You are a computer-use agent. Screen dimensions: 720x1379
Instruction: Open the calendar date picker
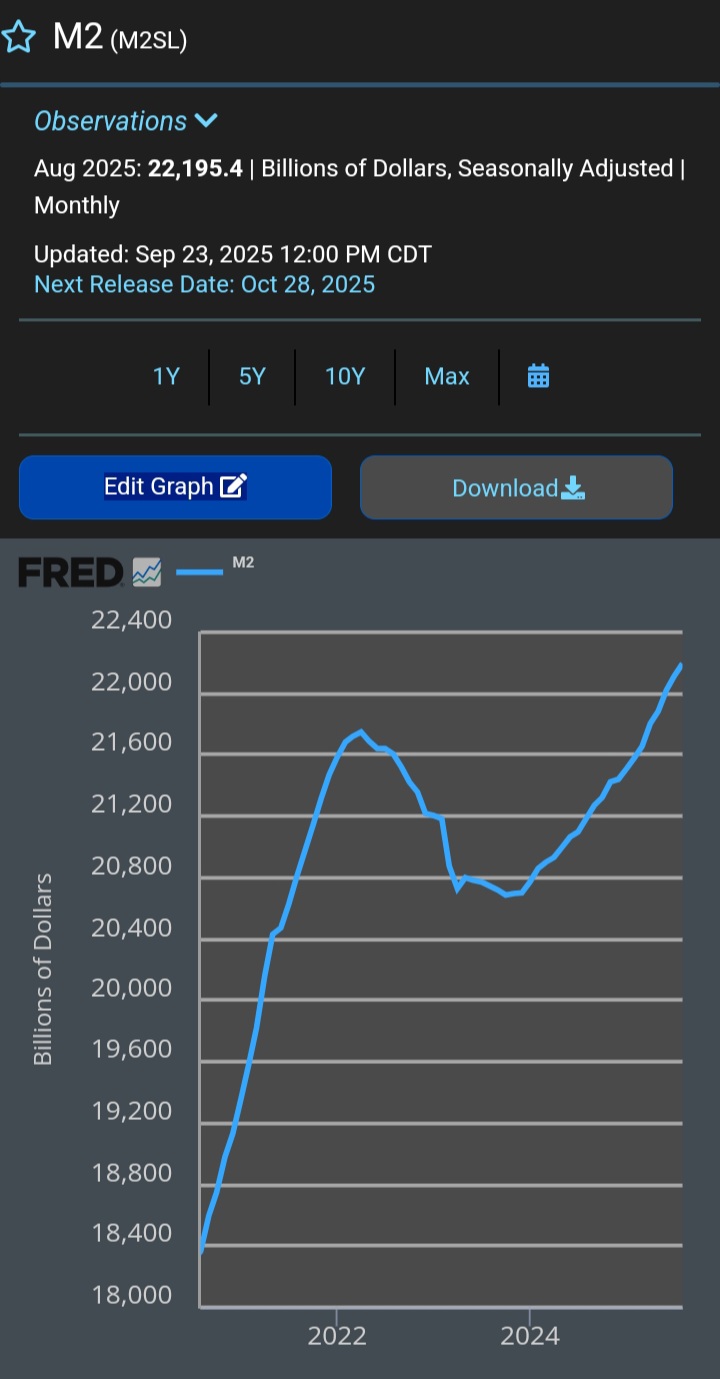click(538, 377)
